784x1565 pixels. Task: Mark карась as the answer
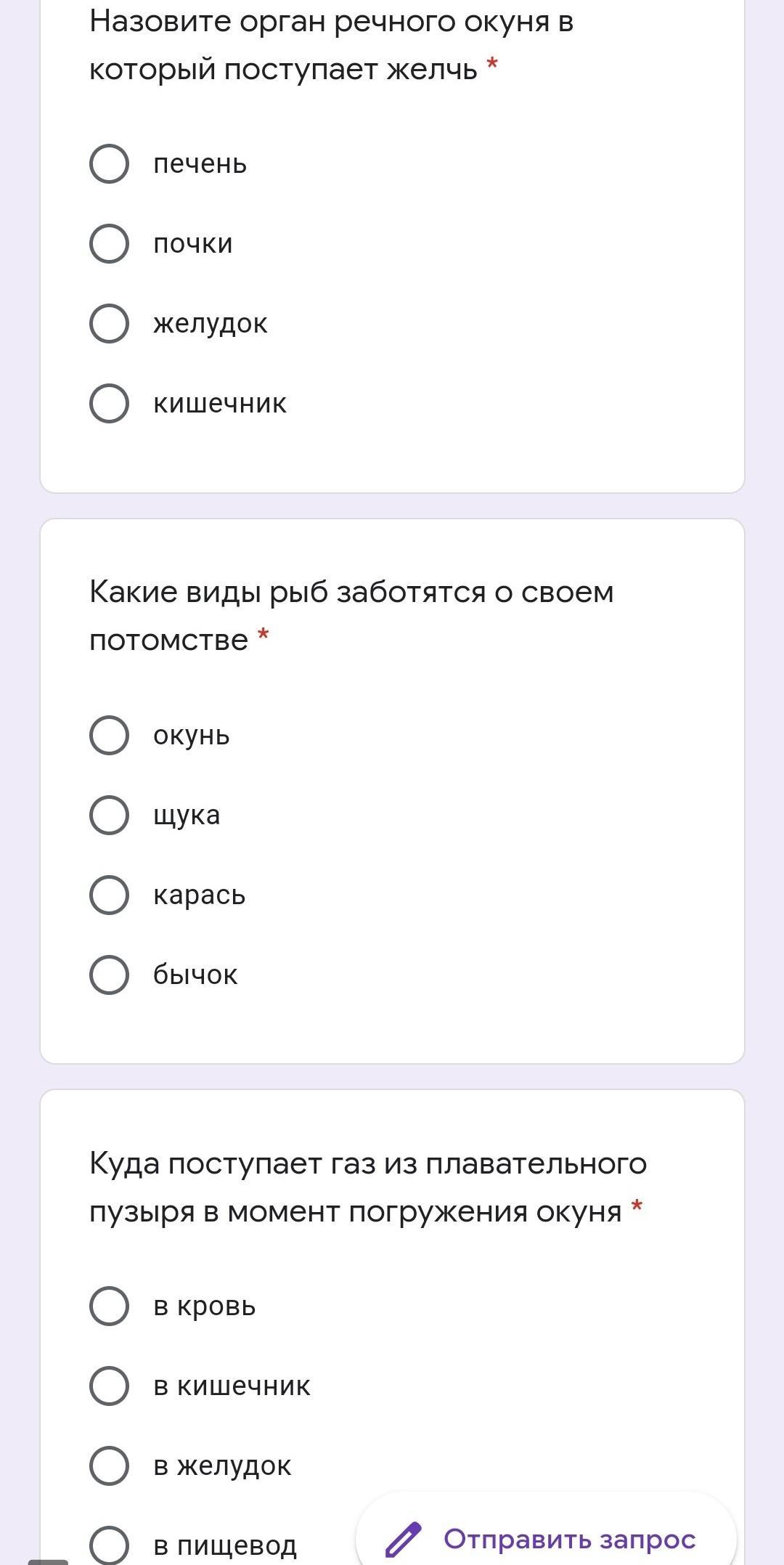pyautogui.click(x=110, y=895)
